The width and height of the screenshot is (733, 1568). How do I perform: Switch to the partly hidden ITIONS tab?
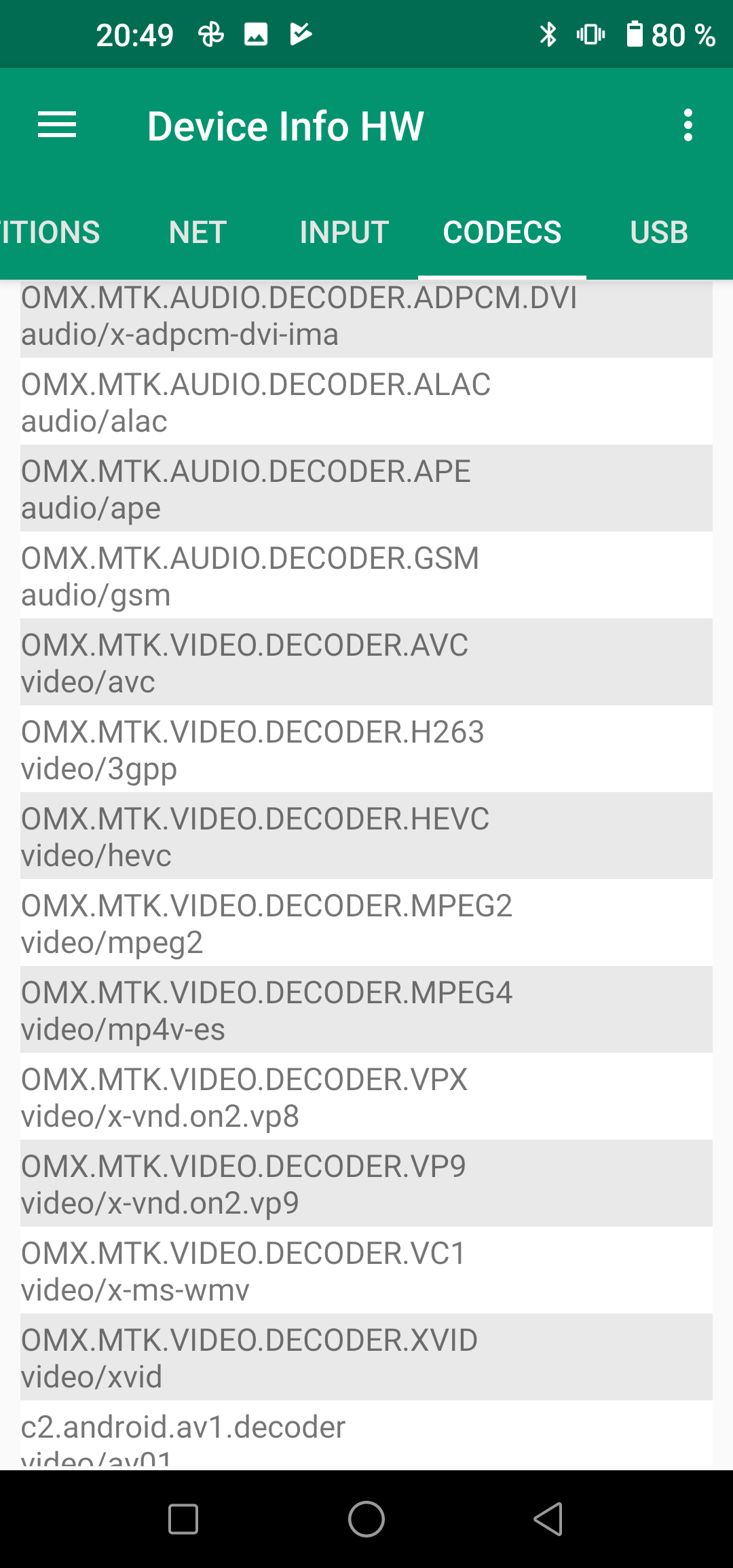[x=50, y=232]
